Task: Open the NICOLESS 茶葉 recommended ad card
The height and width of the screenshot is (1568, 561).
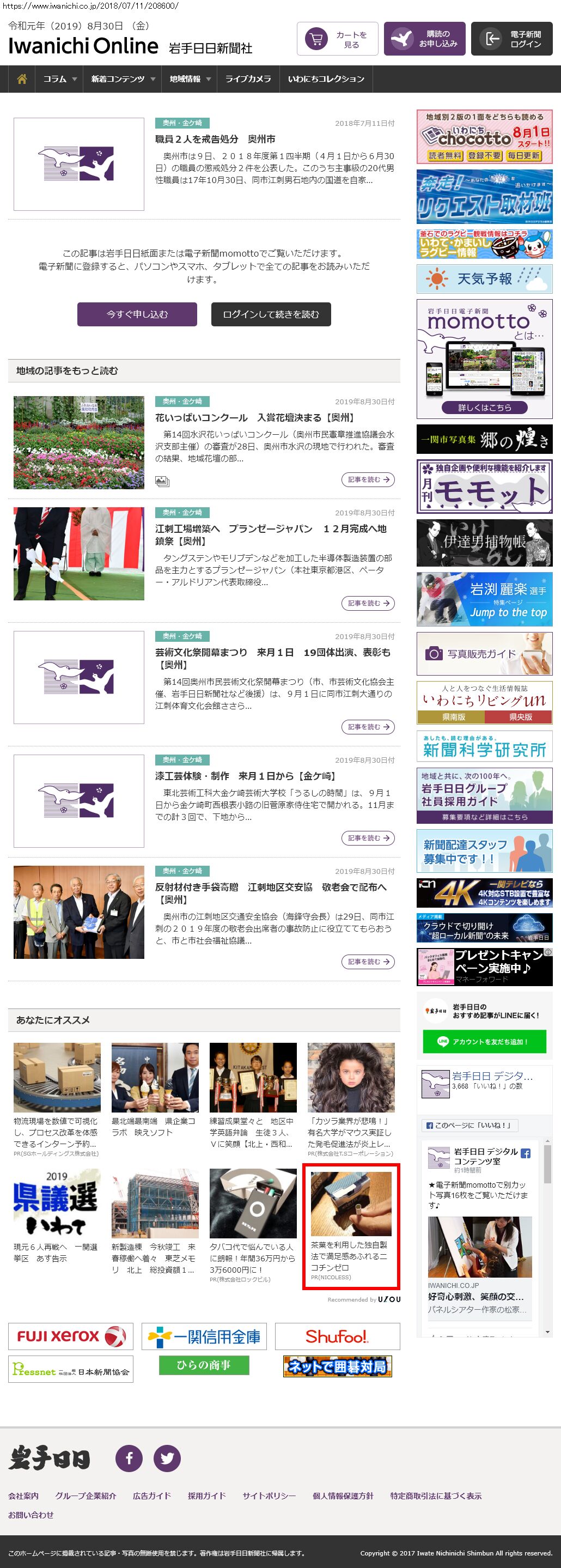Action: click(351, 1226)
